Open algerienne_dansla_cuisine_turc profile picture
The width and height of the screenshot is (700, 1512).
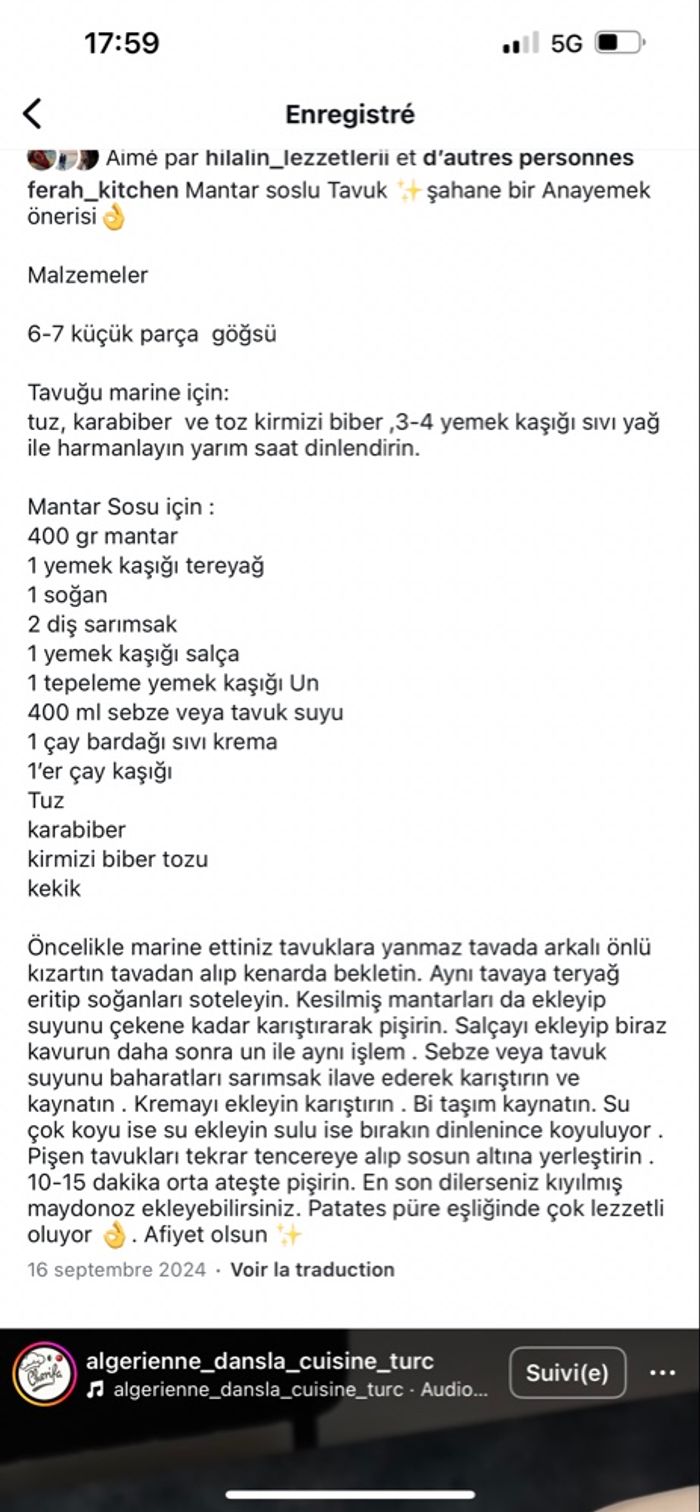click(x=44, y=1374)
